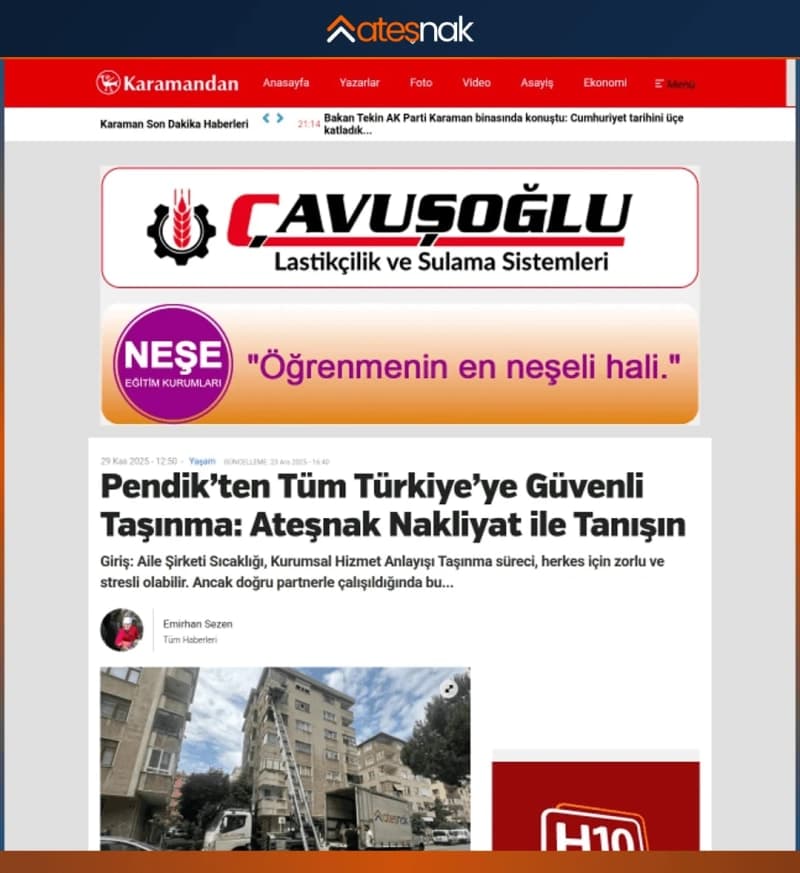Open the Video section

click(476, 83)
